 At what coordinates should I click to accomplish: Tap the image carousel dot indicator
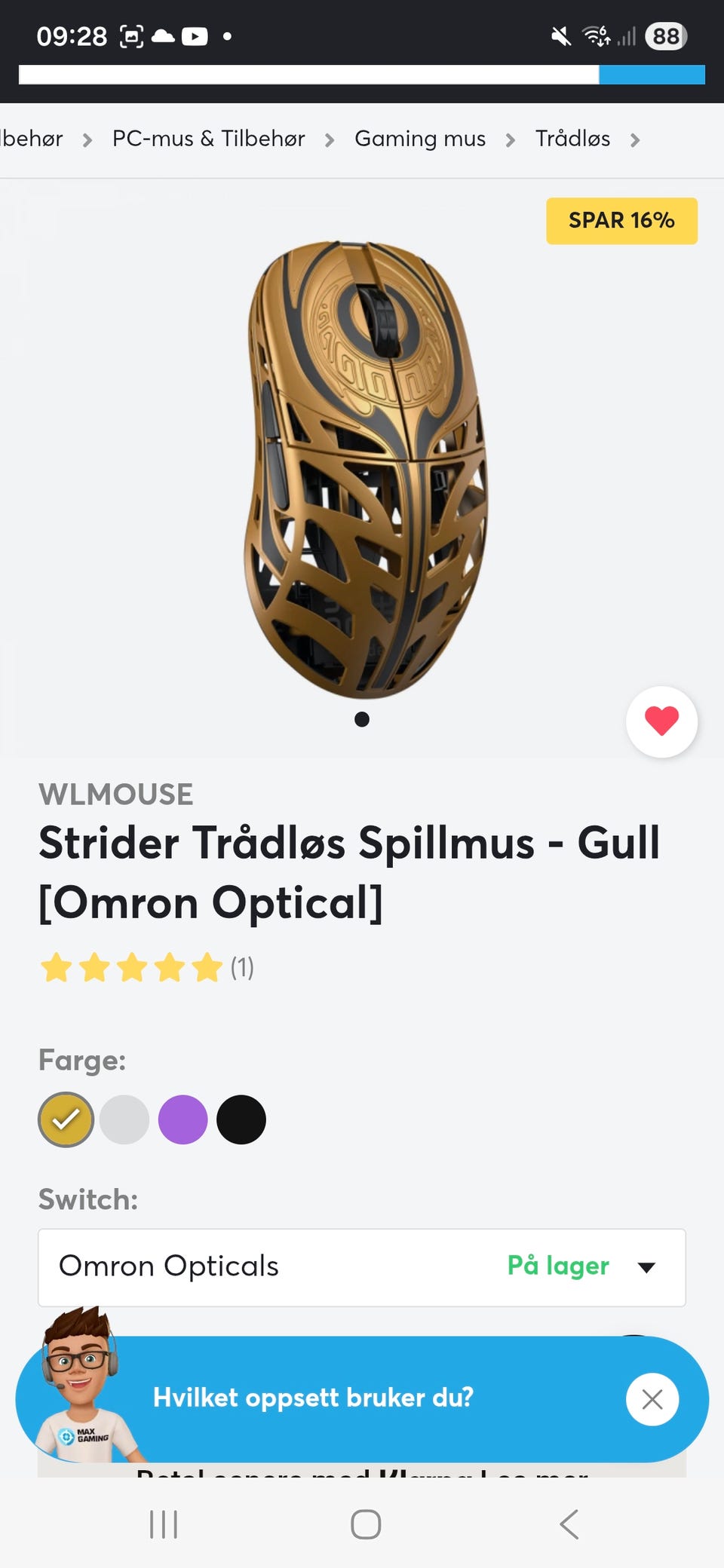(362, 720)
